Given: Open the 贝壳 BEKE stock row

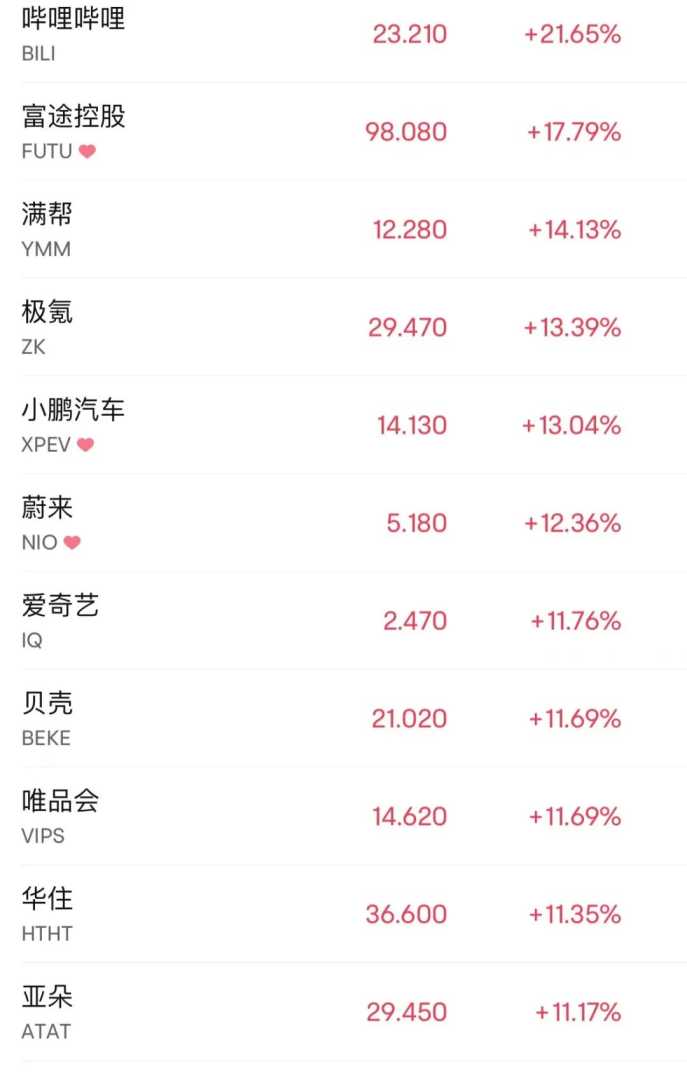Looking at the screenshot, I should pos(48,719).
